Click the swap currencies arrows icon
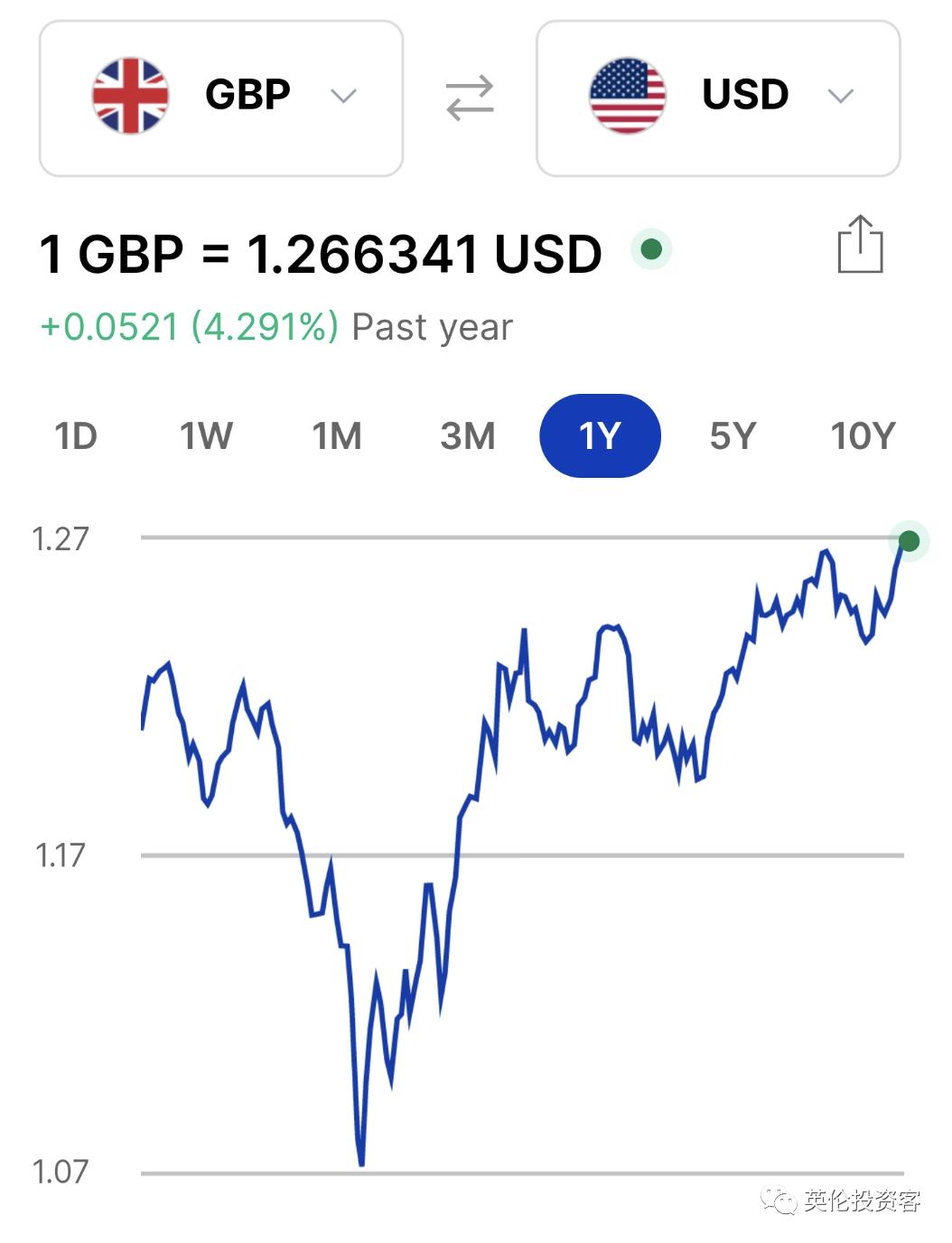This screenshot has width=952, height=1243. pyautogui.click(x=471, y=97)
